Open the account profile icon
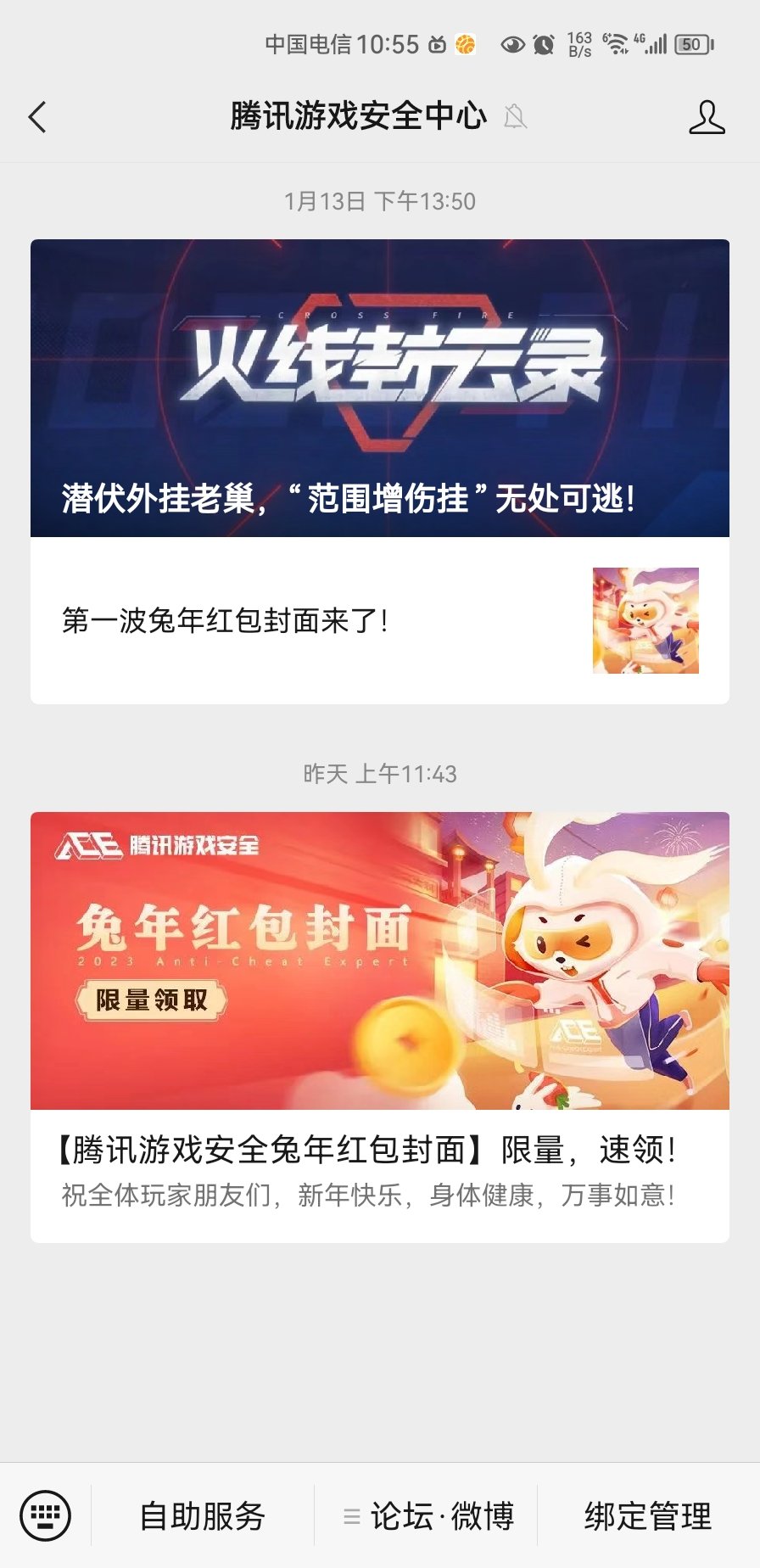The image size is (760, 1568). coord(706,117)
